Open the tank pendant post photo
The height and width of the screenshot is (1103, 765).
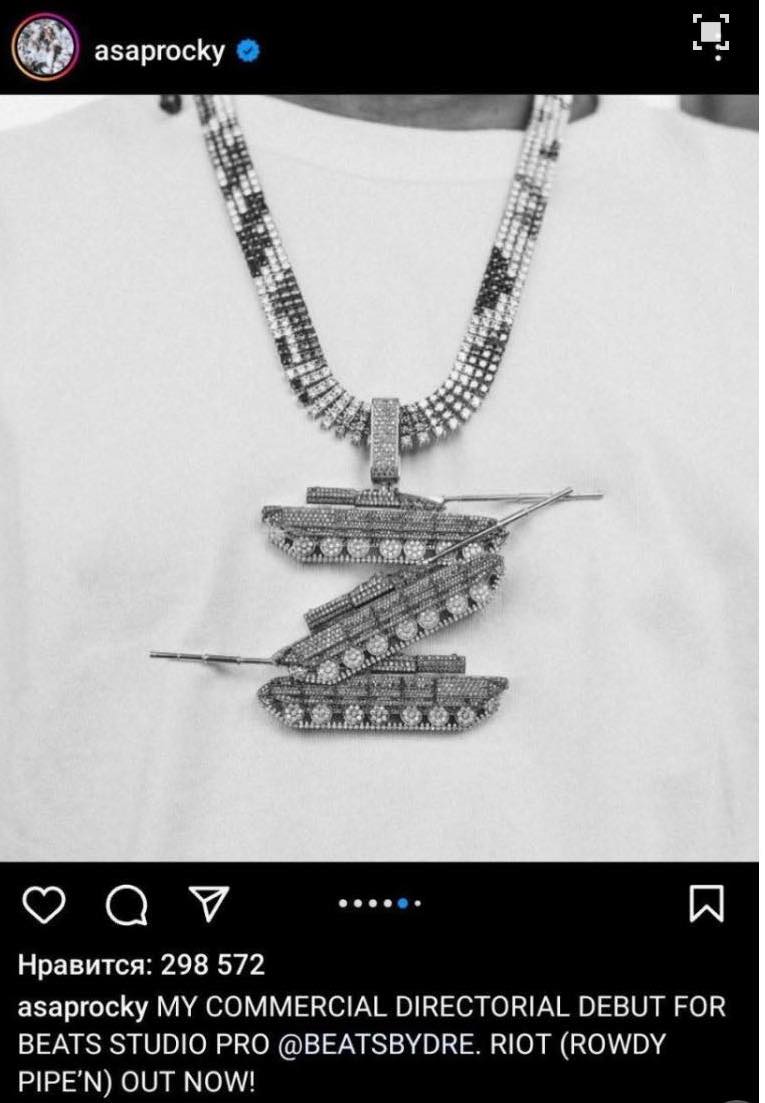pos(382,478)
